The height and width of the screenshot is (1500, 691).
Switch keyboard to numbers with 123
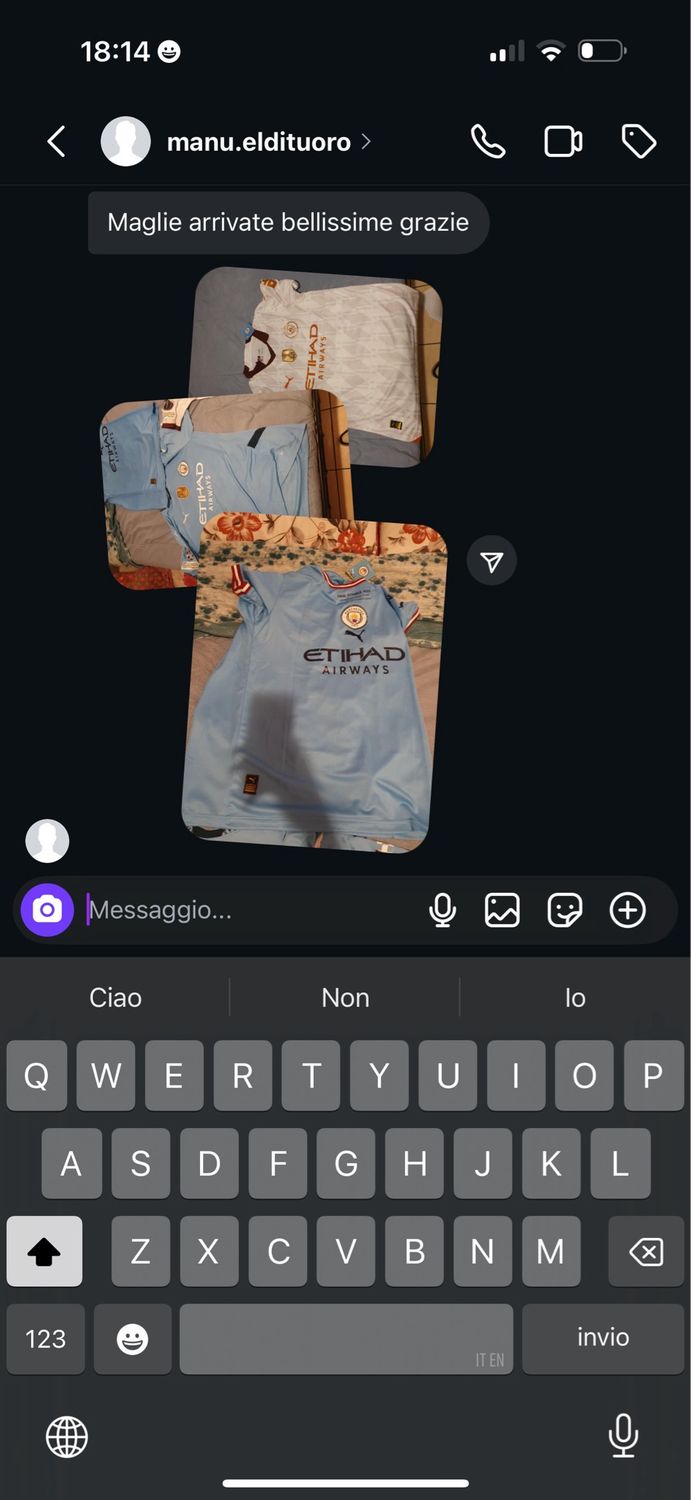[x=45, y=1339]
